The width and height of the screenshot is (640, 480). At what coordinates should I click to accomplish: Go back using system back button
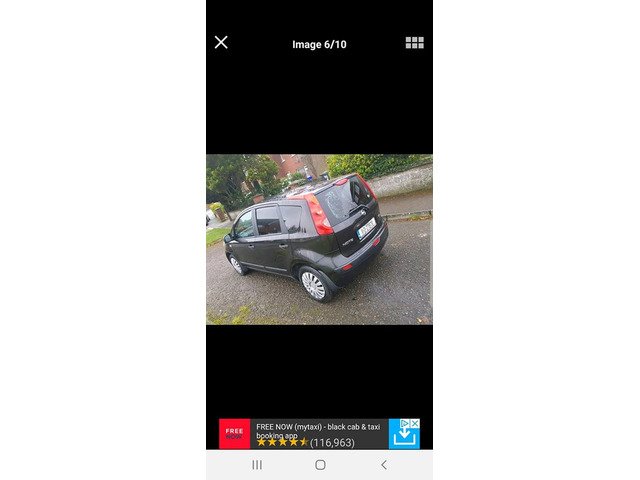tap(383, 465)
